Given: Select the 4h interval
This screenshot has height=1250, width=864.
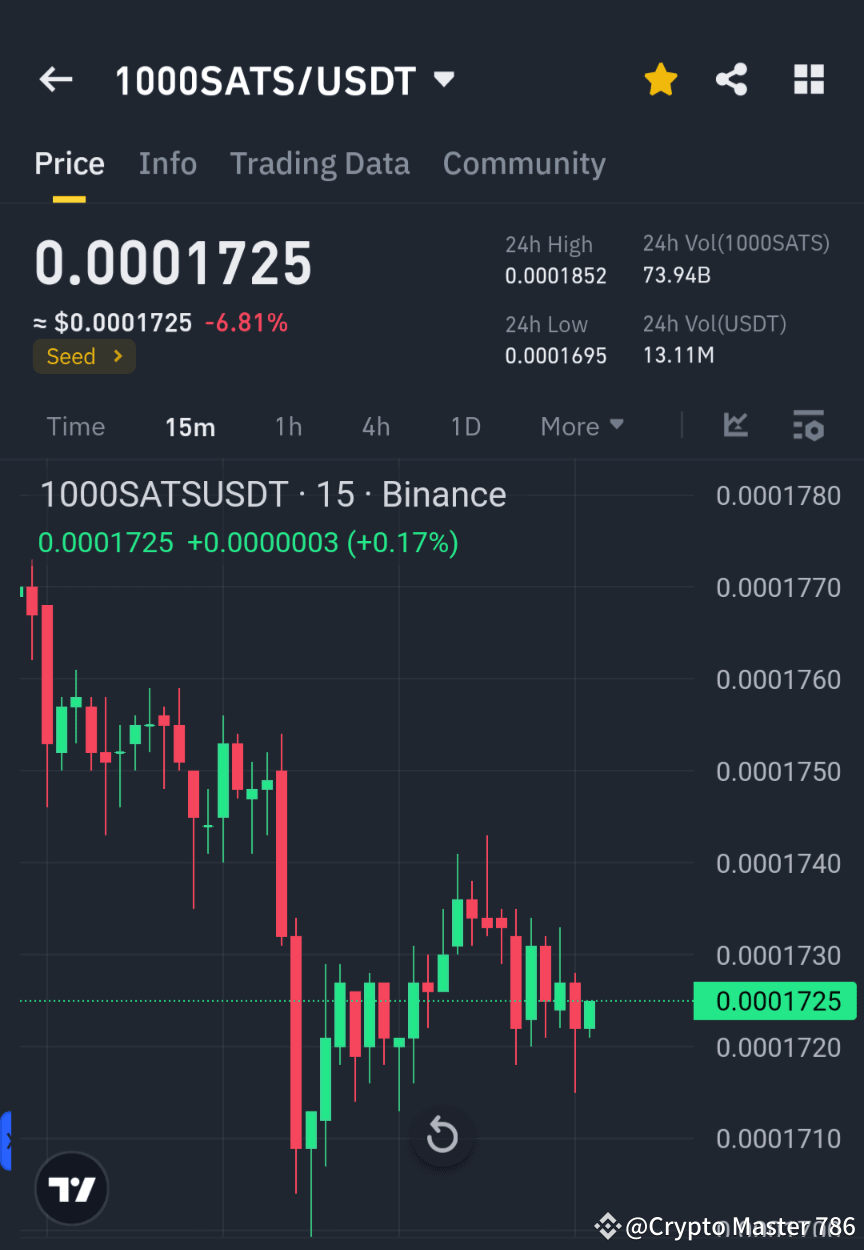Looking at the screenshot, I should 376,426.
